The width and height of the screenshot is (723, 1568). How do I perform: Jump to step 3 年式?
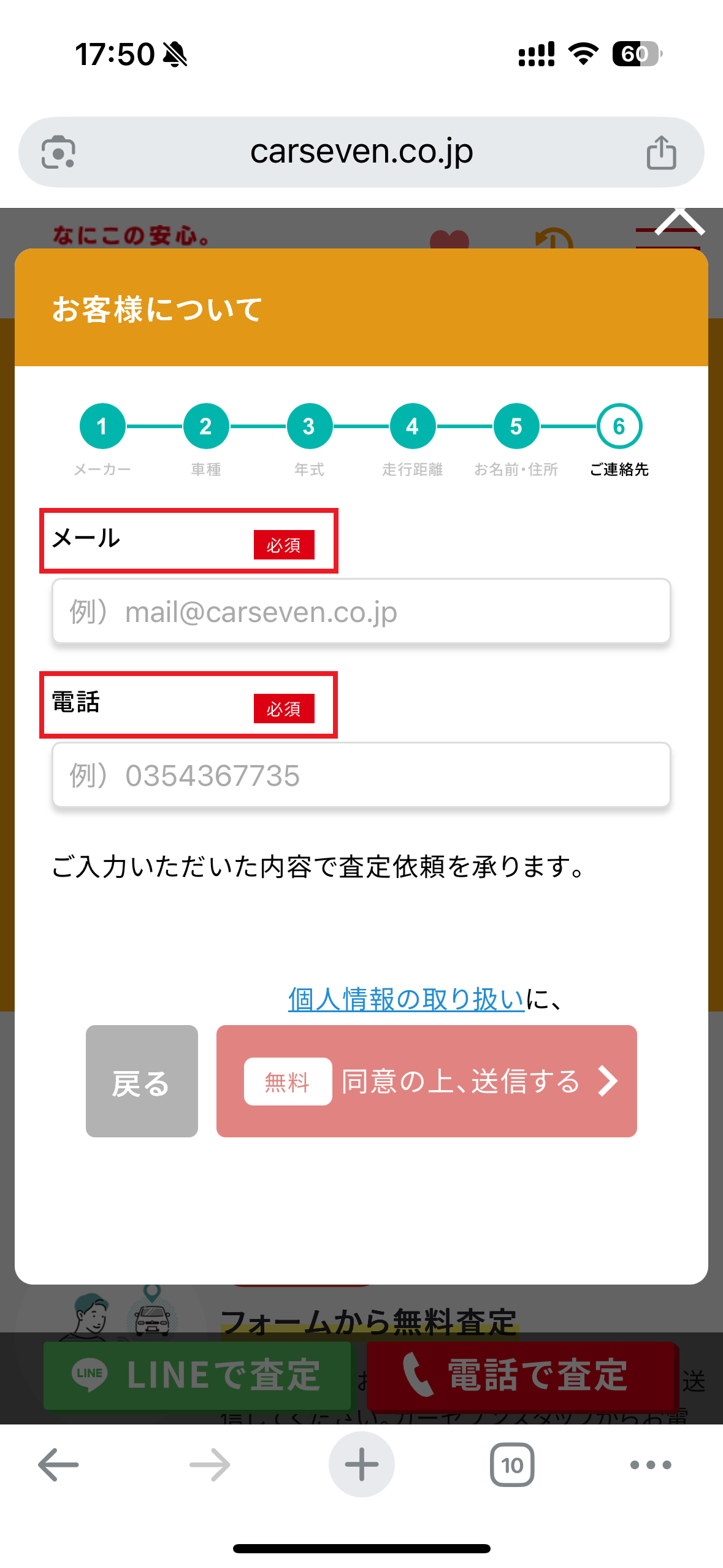pyautogui.click(x=309, y=426)
